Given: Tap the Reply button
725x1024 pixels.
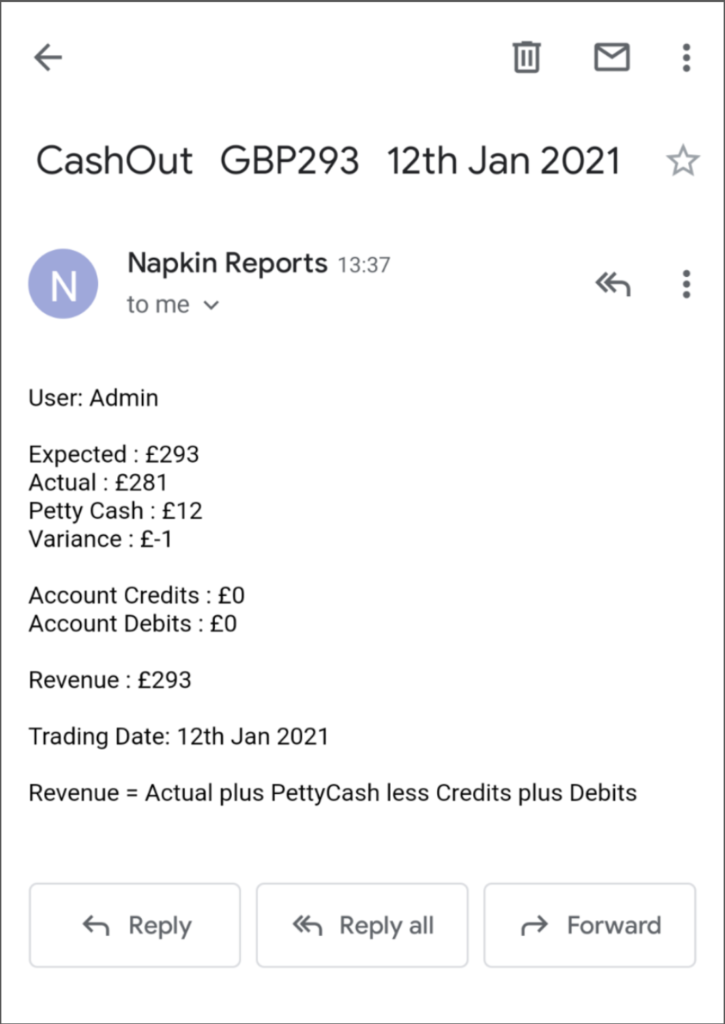Looking at the screenshot, I should point(135,925).
